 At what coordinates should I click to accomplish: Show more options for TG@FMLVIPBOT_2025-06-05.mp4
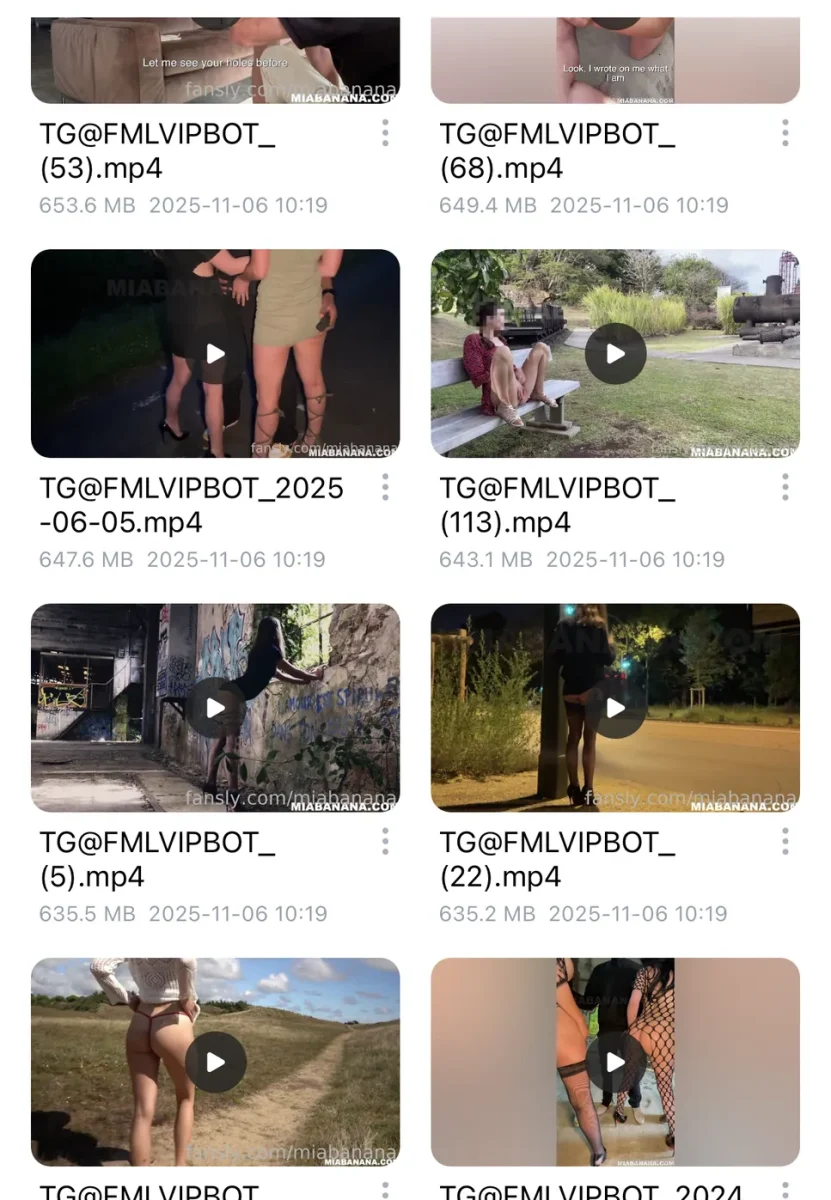tap(385, 488)
